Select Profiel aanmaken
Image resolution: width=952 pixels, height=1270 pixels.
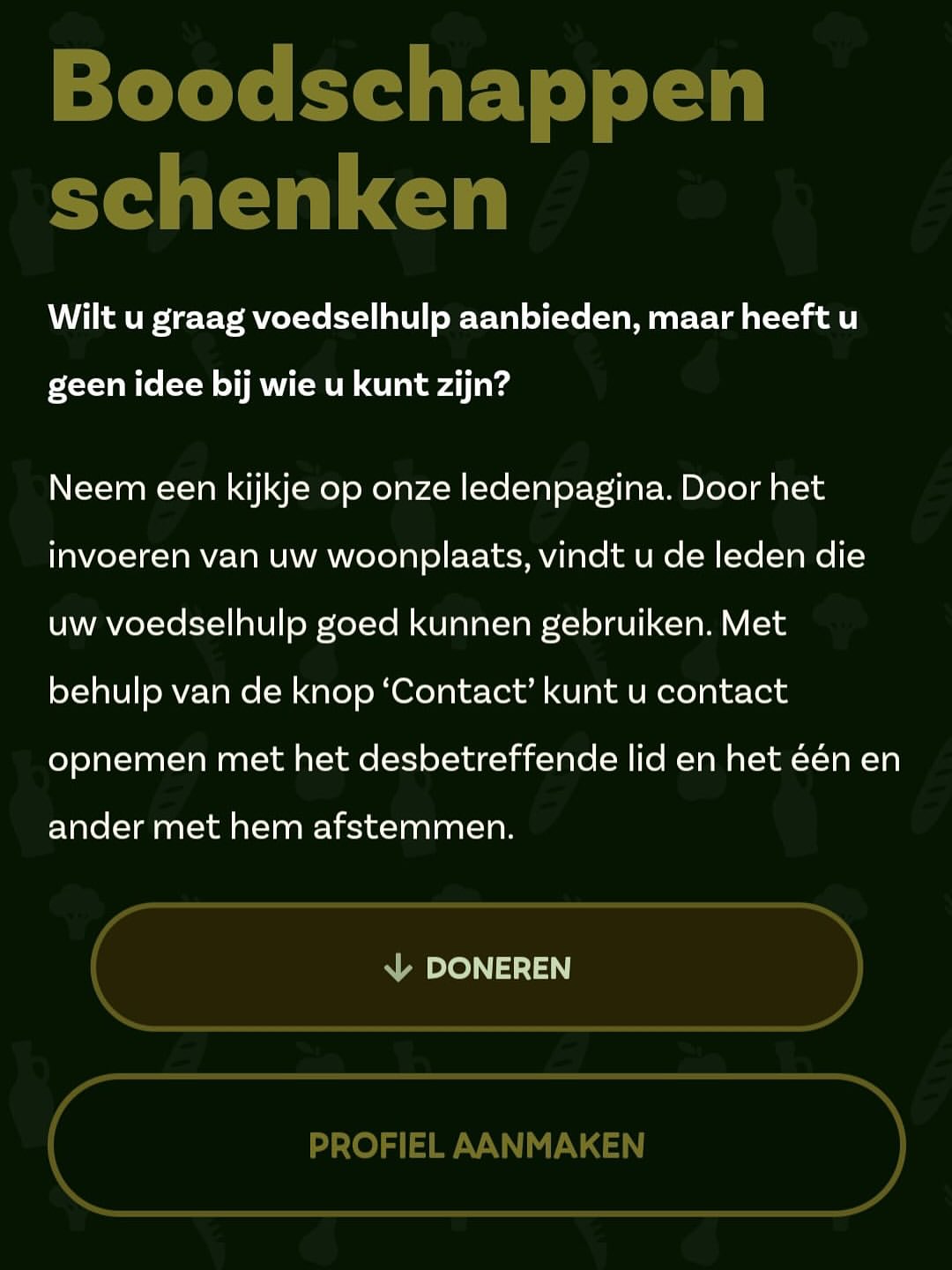click(477, 1146)
